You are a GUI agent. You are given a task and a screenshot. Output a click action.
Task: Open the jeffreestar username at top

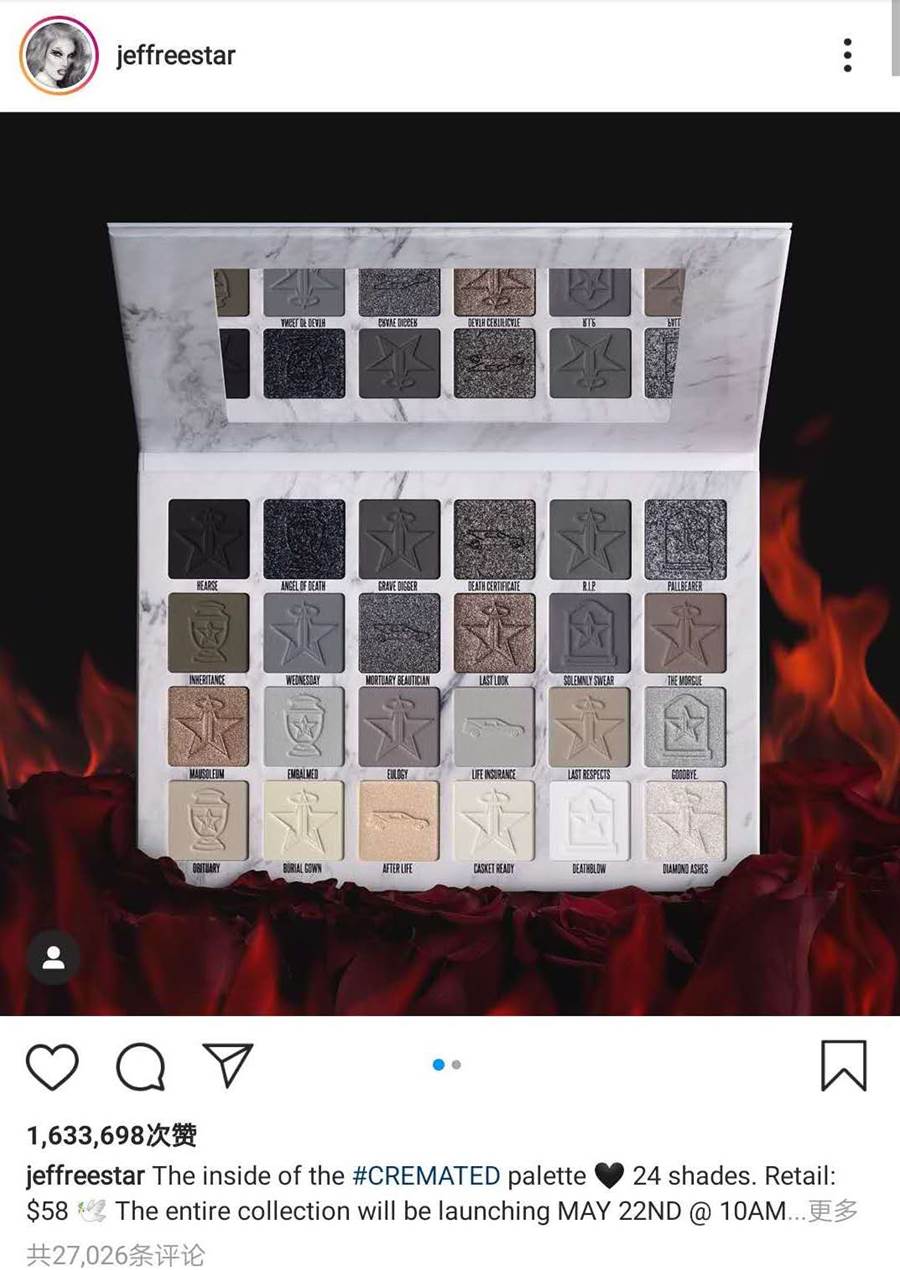[175, 55]
